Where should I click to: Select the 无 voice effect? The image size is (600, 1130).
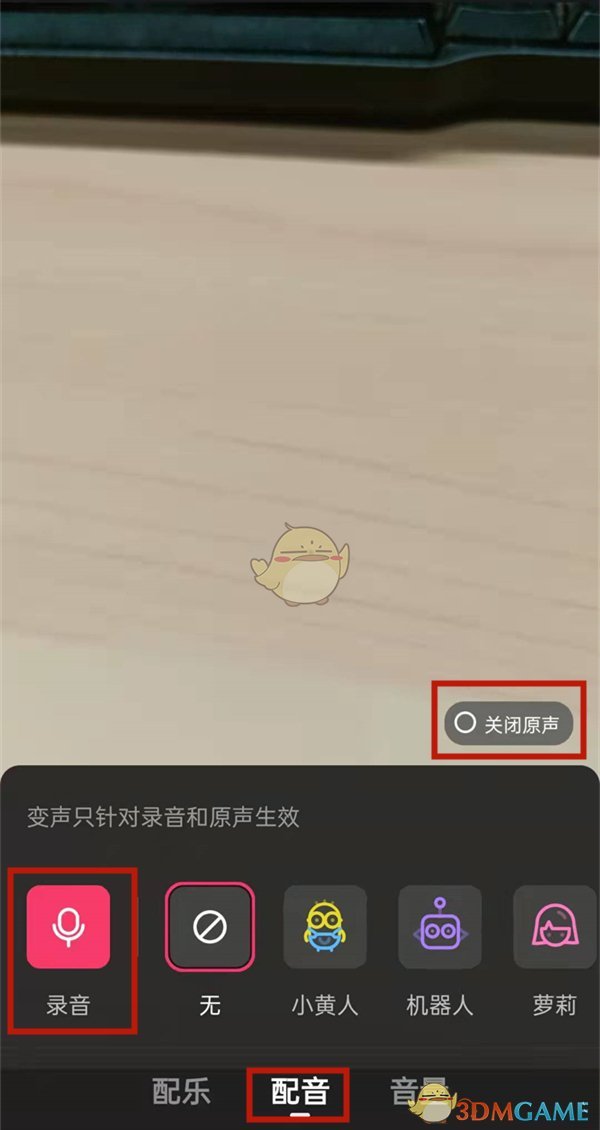209,927
